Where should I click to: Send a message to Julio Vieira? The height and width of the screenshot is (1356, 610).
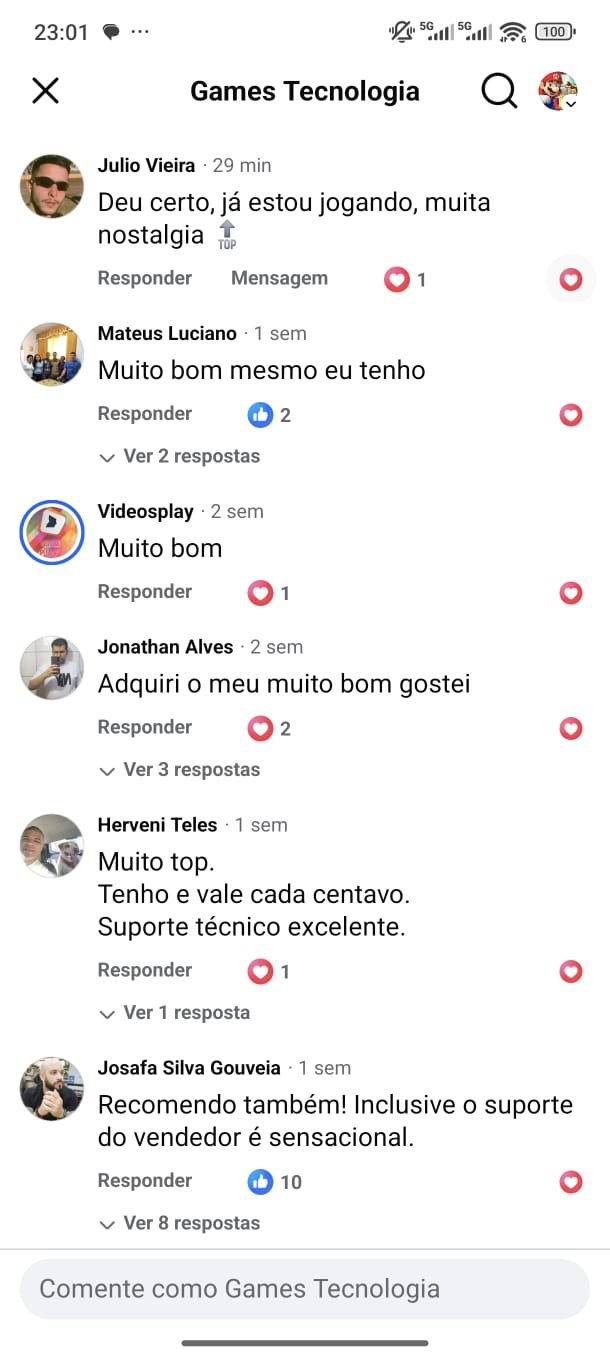[279, 278]
